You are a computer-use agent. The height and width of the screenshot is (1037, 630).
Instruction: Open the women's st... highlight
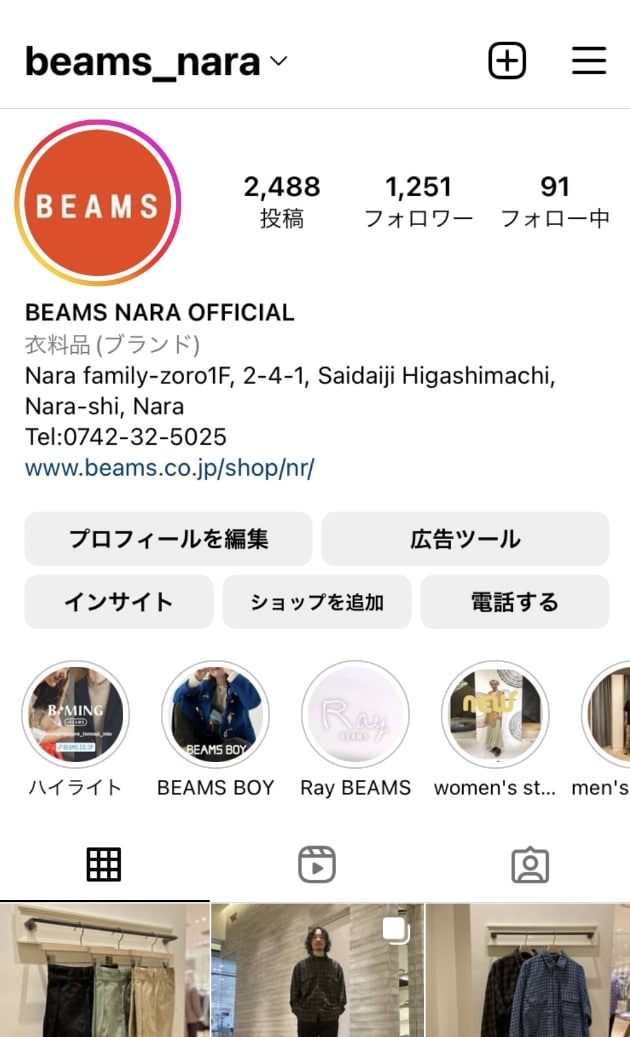[x=495, y=714]
